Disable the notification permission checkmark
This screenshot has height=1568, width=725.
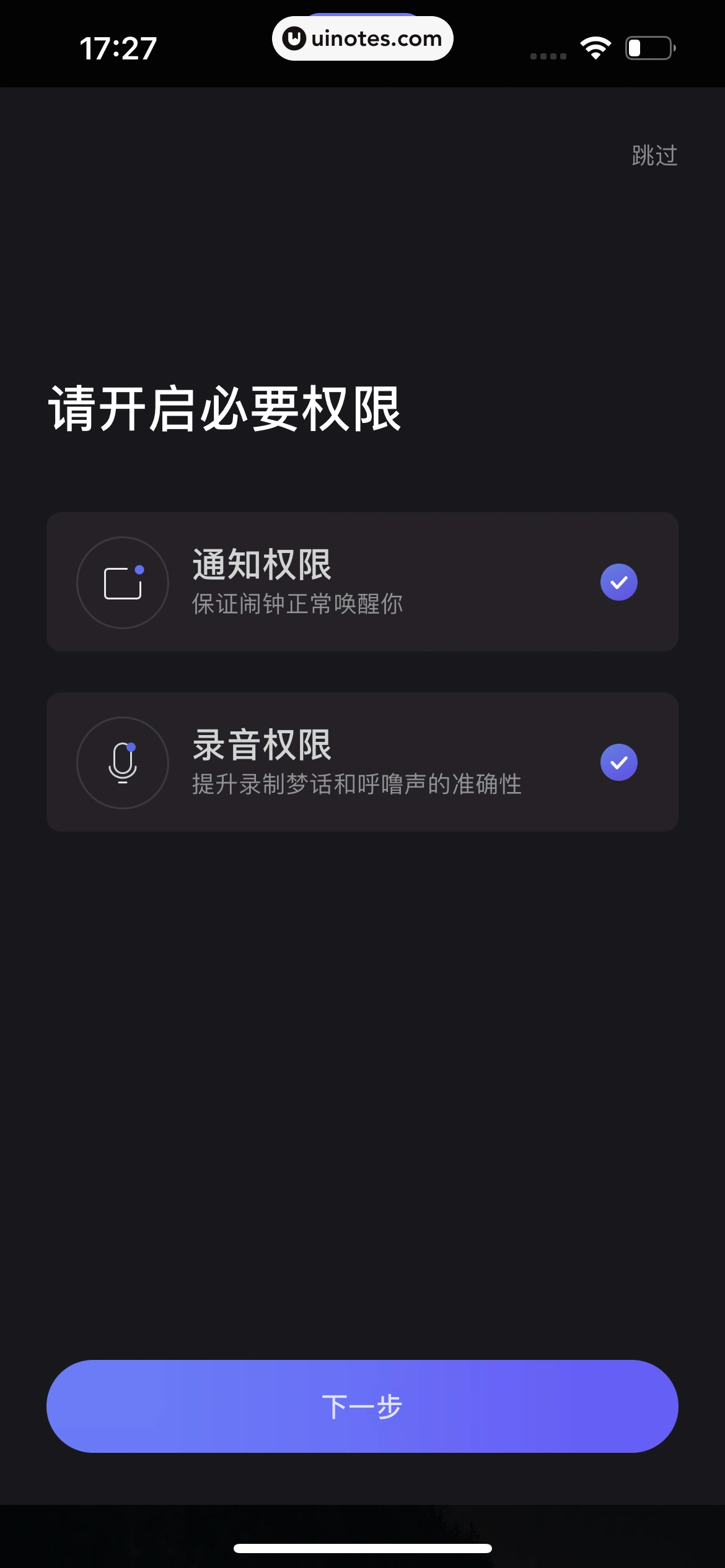618,581
